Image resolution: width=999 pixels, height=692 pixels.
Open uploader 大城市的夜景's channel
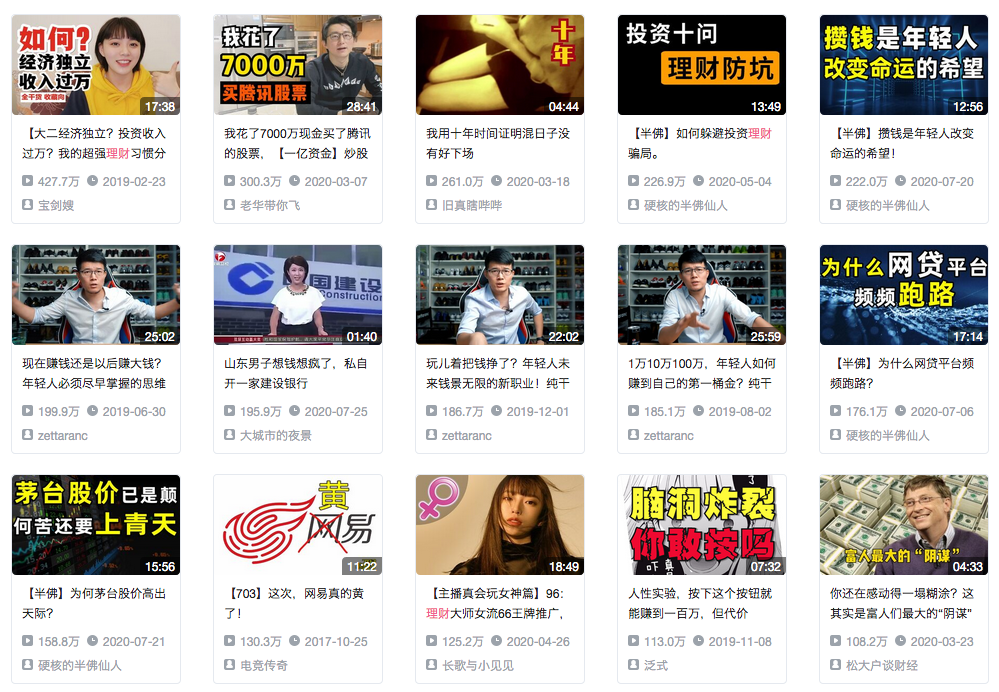(275, 435)
